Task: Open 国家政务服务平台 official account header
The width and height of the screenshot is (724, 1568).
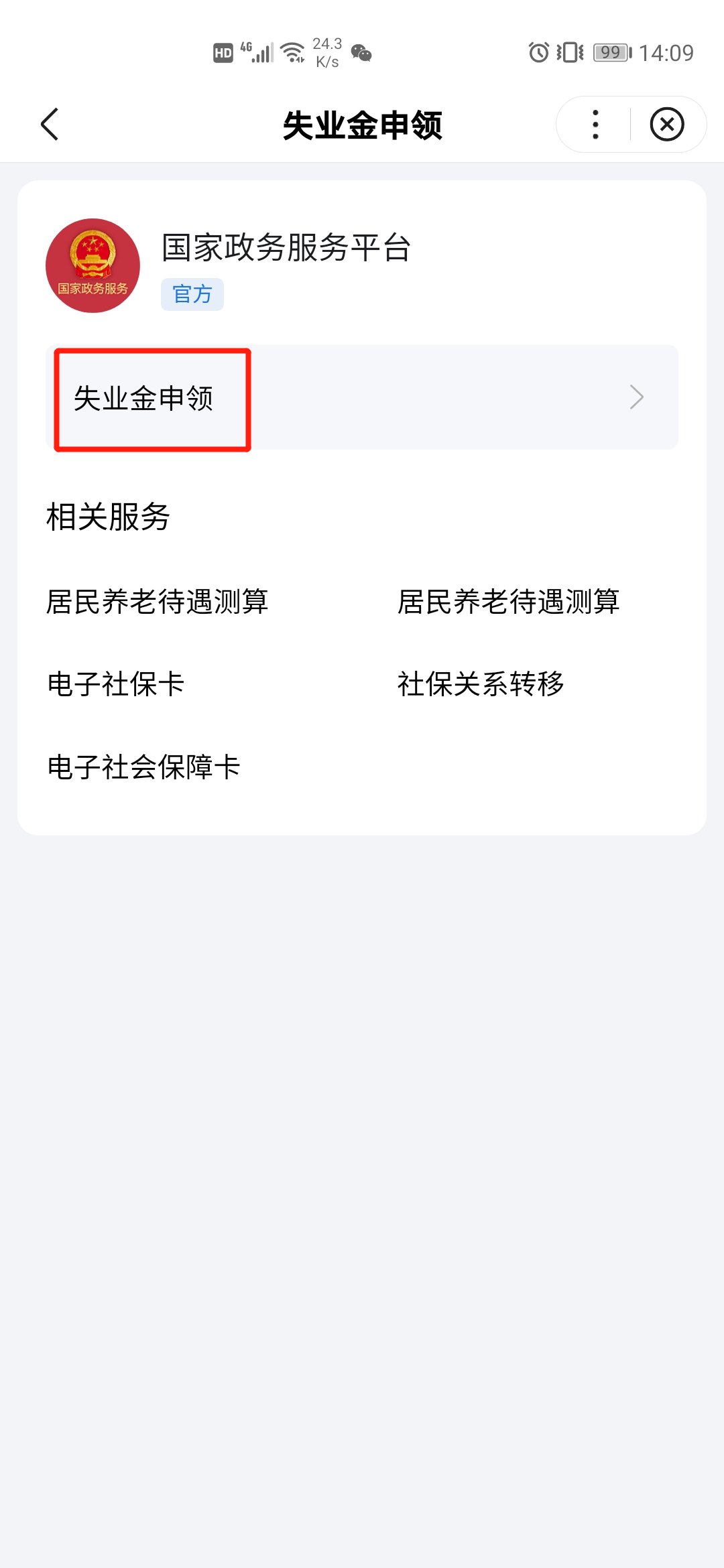Action: [x=286, y=248]
